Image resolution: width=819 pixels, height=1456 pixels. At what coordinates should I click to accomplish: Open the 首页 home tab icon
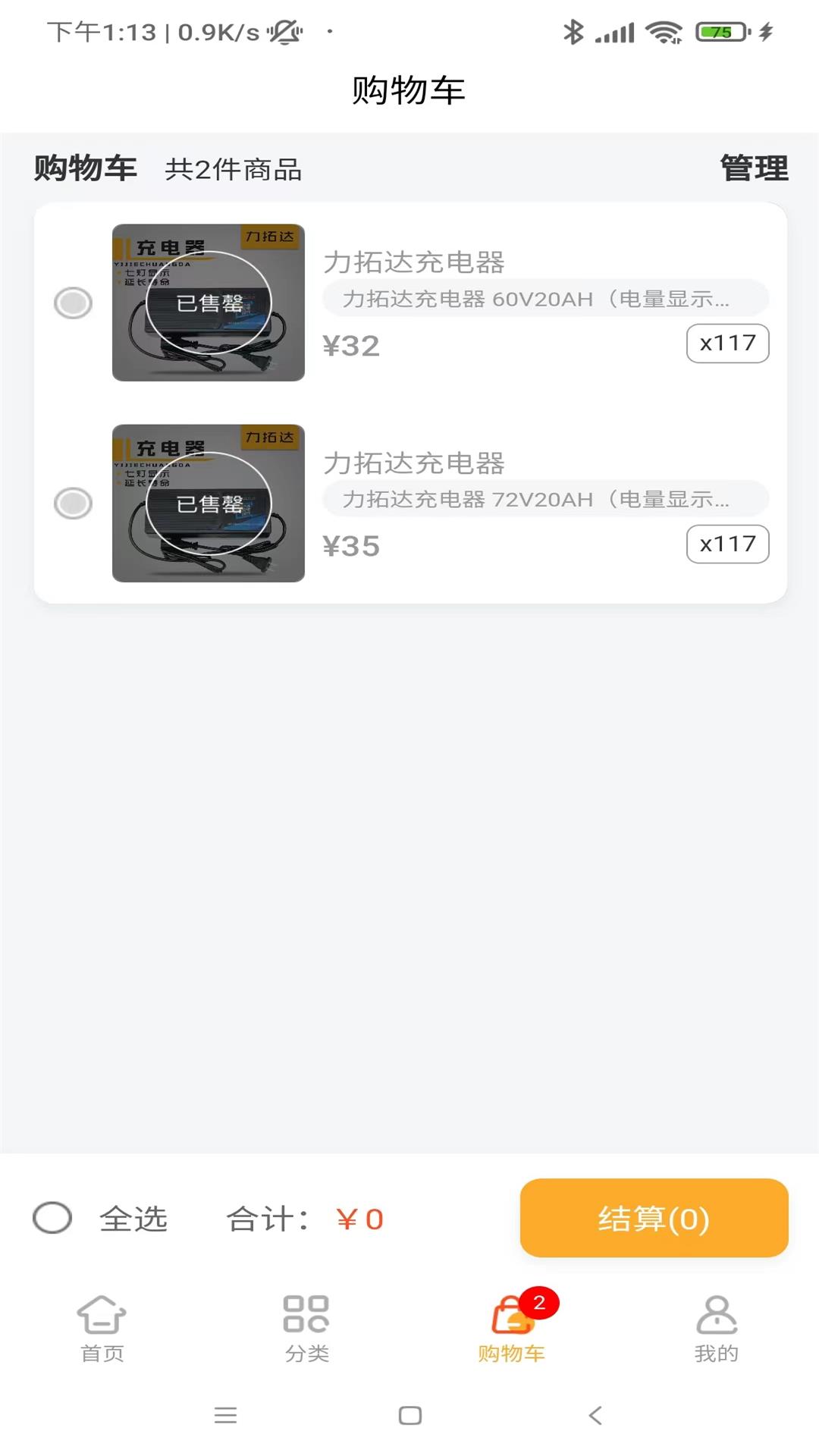pos(102,1318)
